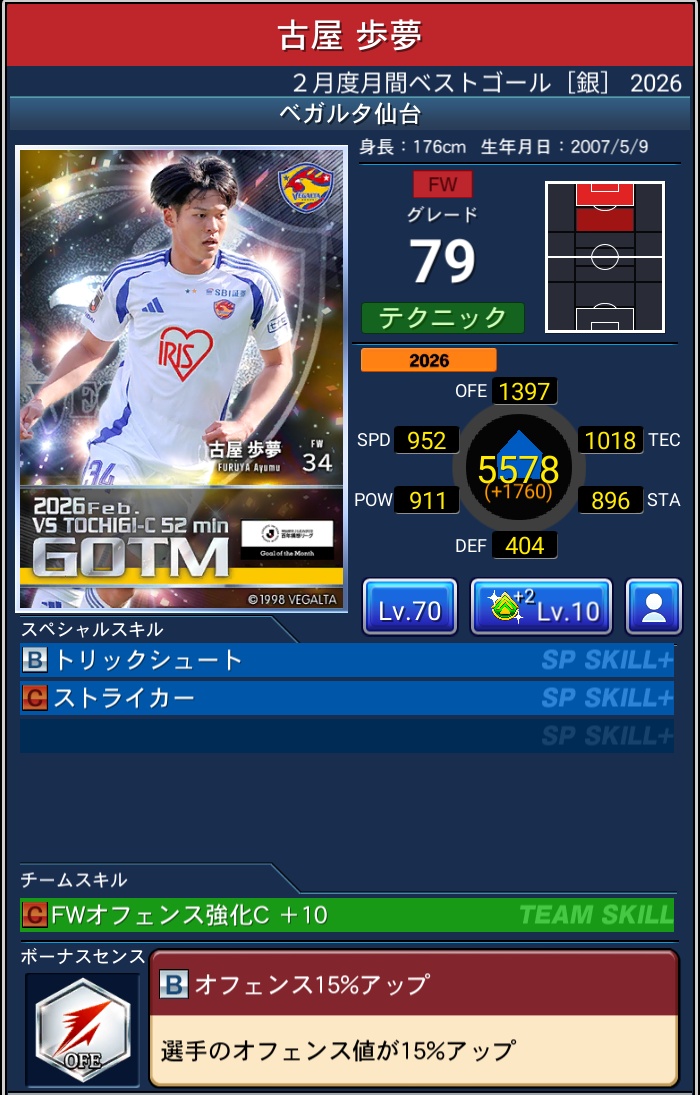
Task: Open the Lv.10 +2 awakening button
Action: pyautogui.click(x=541, y=608)
